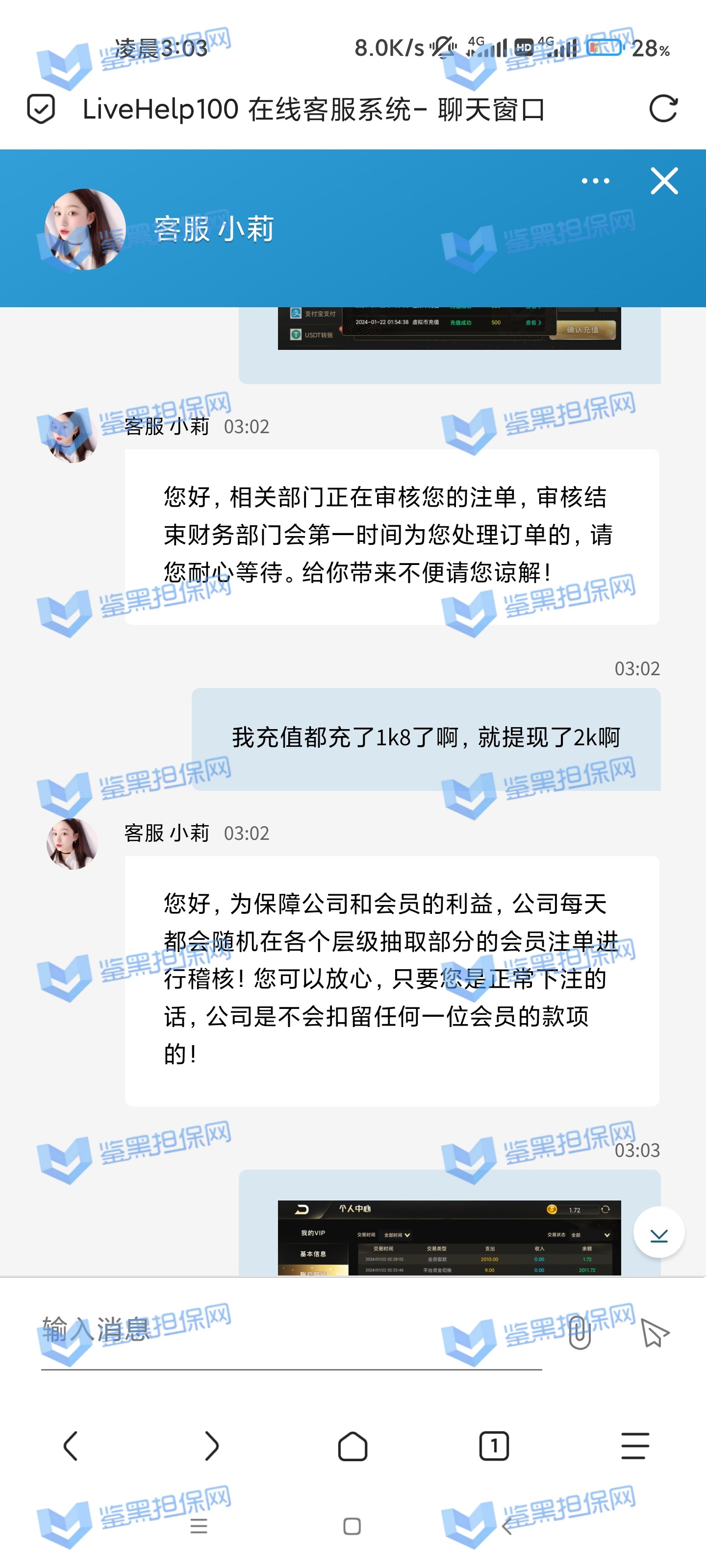This screenshot has width=706, height=1568.
Task: Send the message with the arrow icon
Action: 654,1333
